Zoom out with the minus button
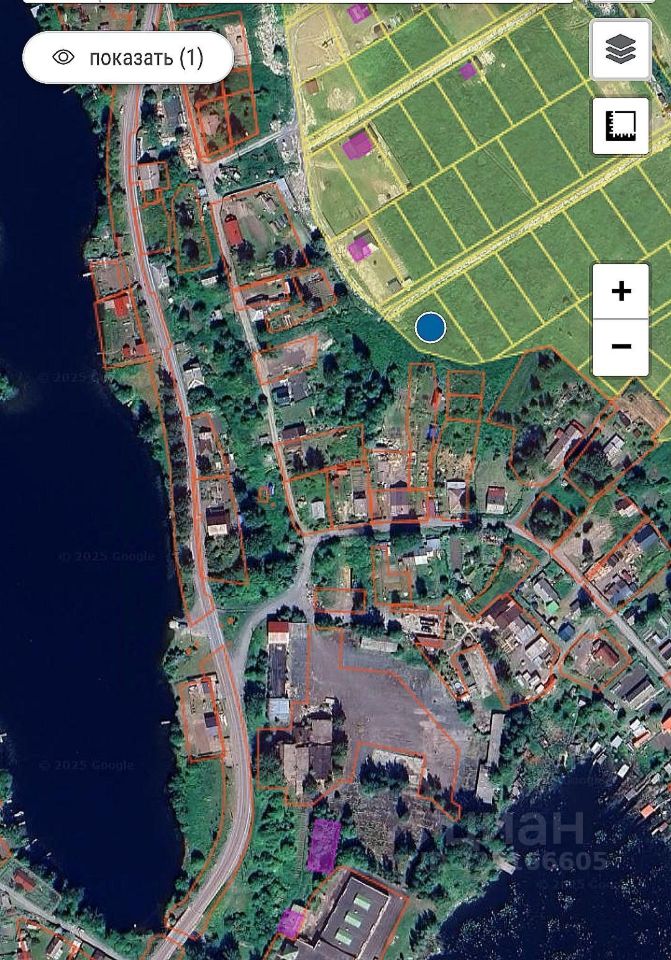Image resolution: width=671 pixels, height=960 pixels. click(x=621, y=347)
